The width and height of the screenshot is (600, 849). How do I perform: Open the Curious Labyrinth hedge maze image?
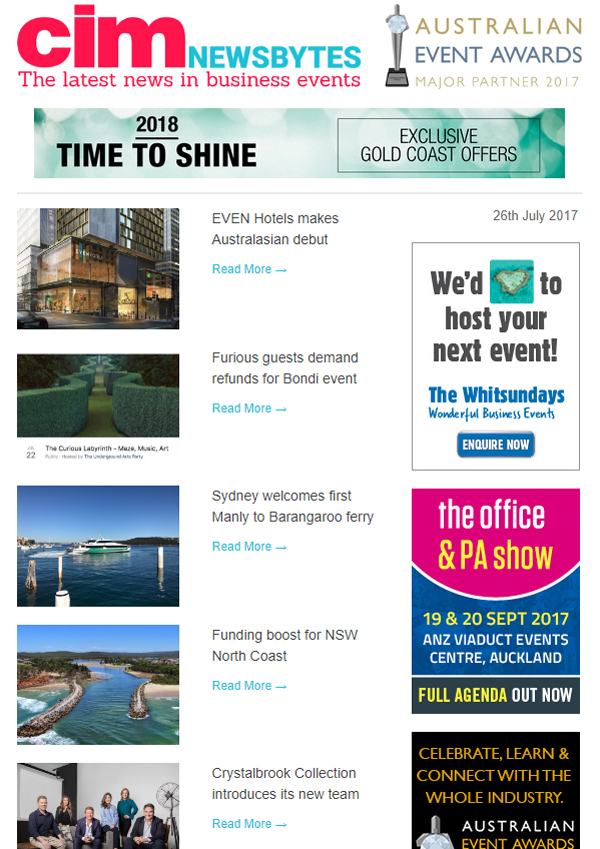[98, 406]
